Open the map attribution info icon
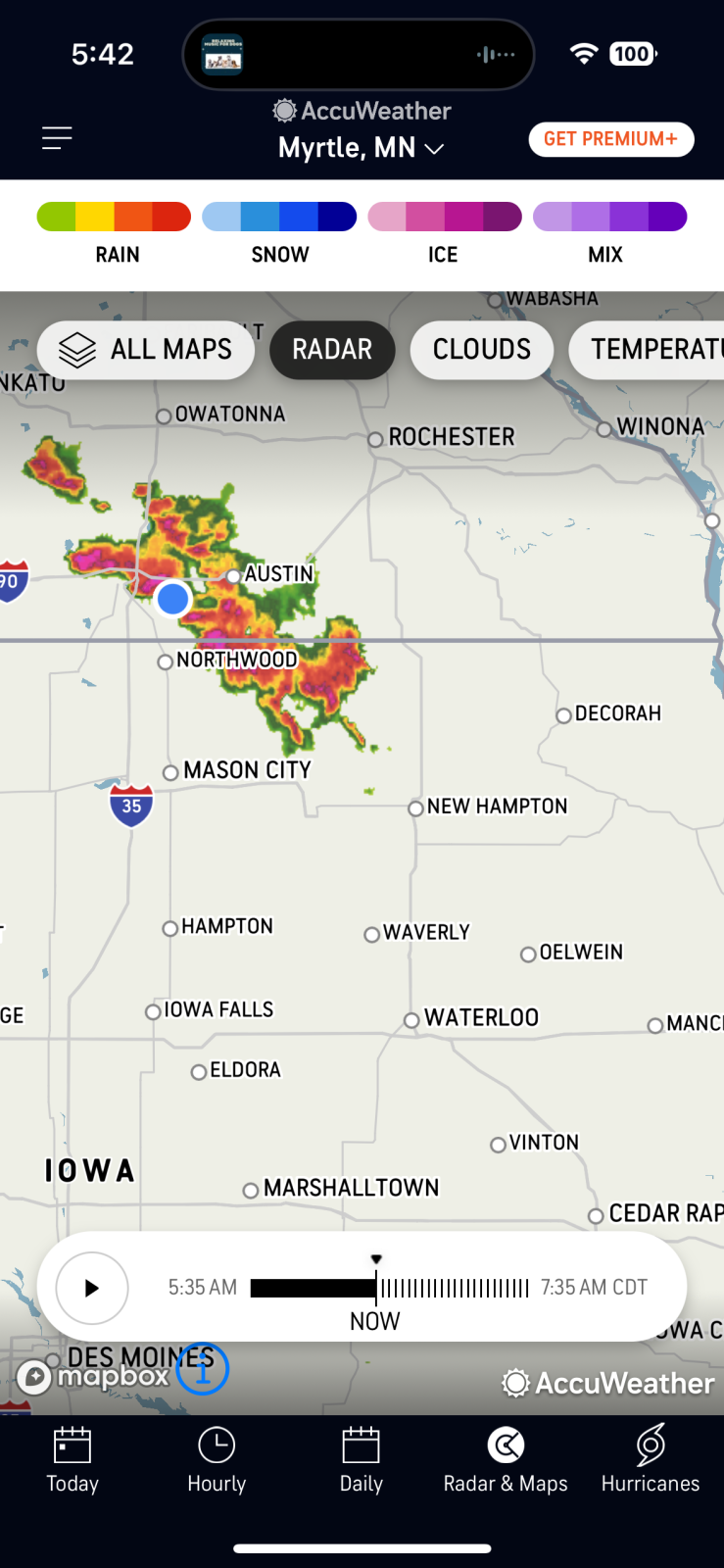 (x=203, y=1369)
